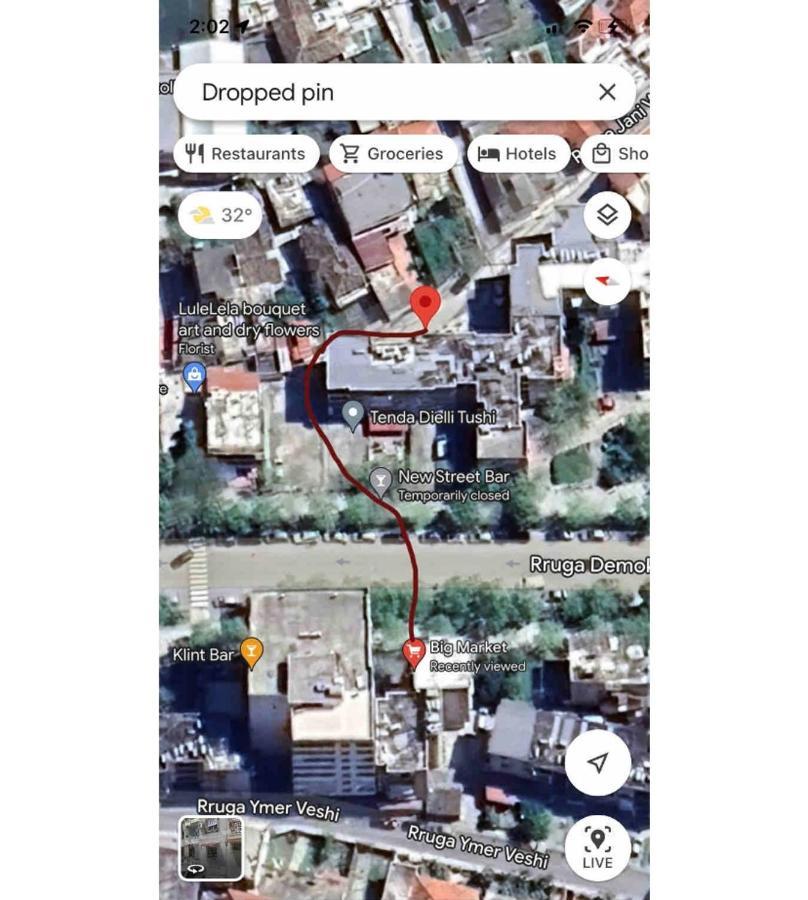
Task: Clear the Dropped pin search
Action: click(x=607, y=92)
